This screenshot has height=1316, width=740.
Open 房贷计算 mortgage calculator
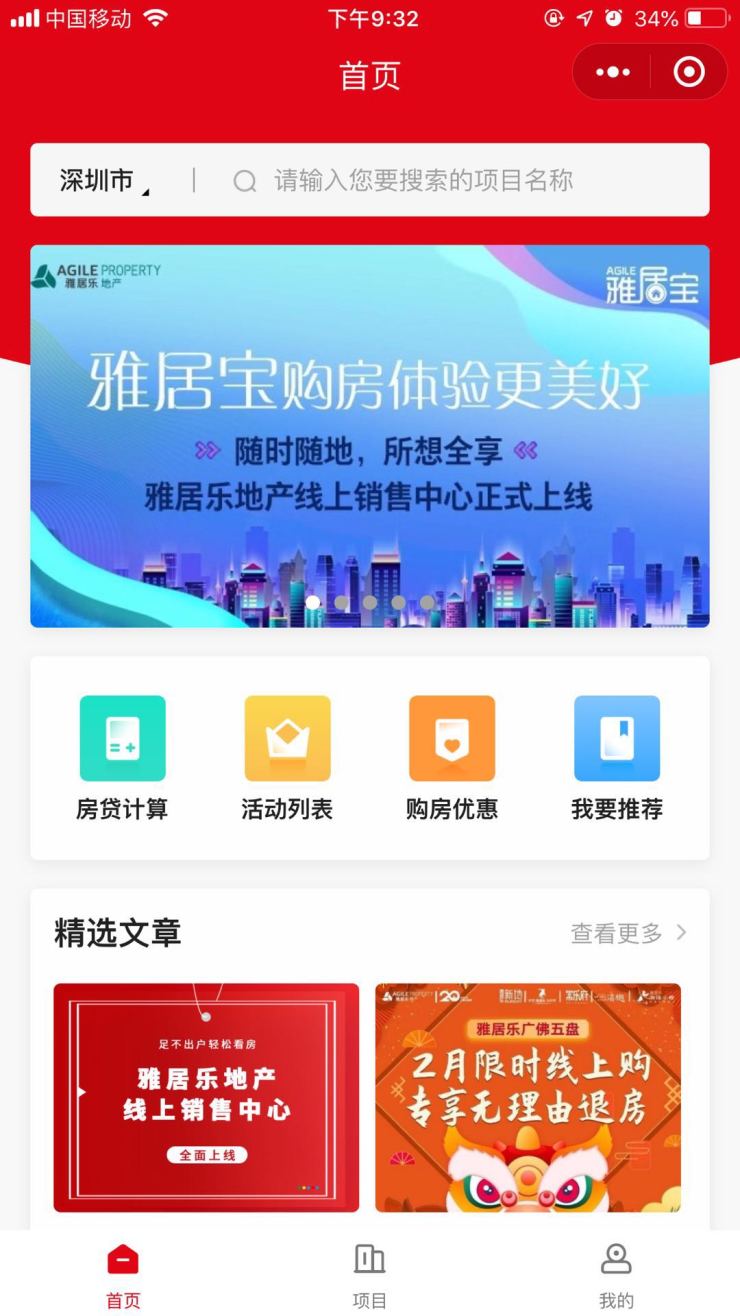pyautogui.click(x=122, y=758)
